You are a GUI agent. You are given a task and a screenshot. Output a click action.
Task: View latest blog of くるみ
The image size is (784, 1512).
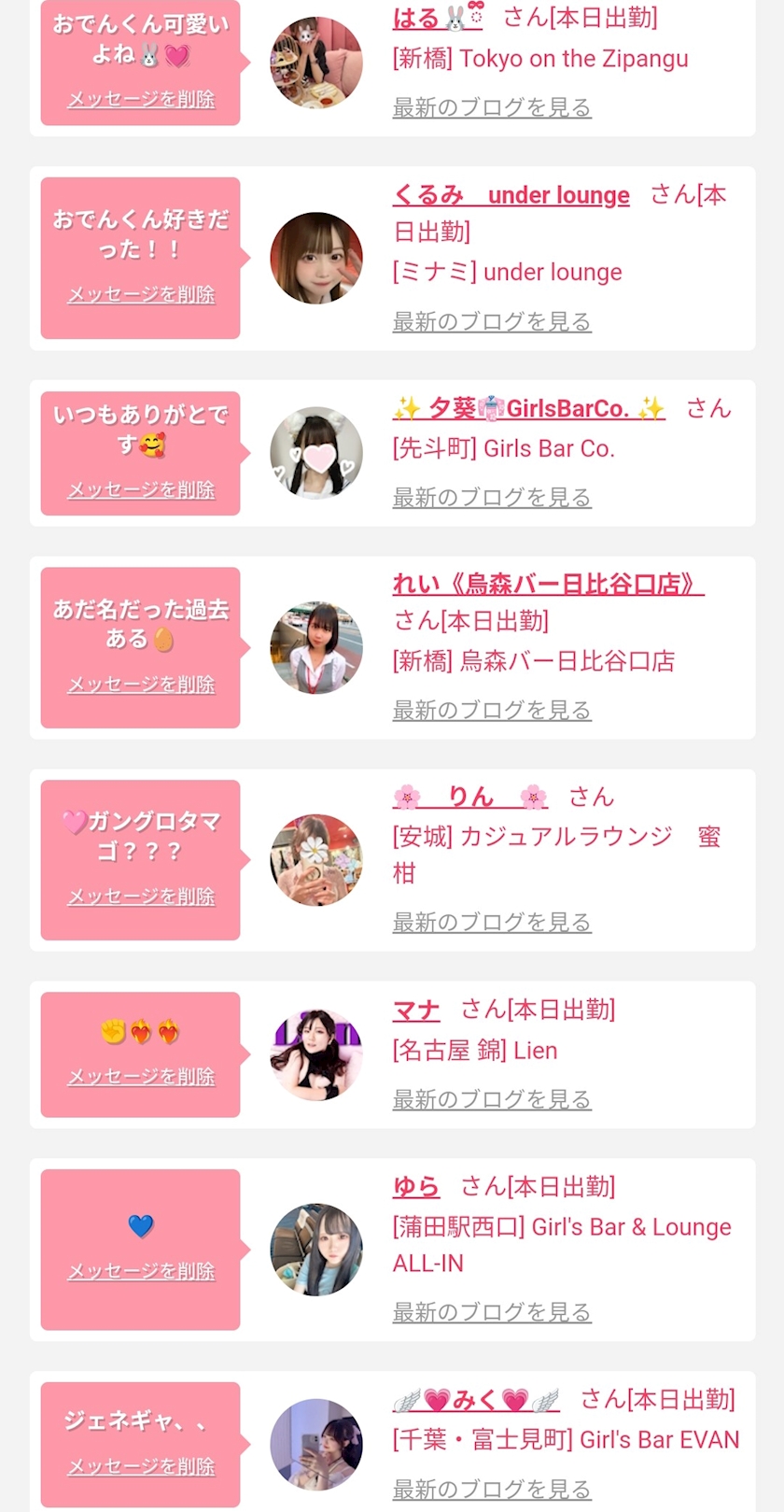pos(492,321)
